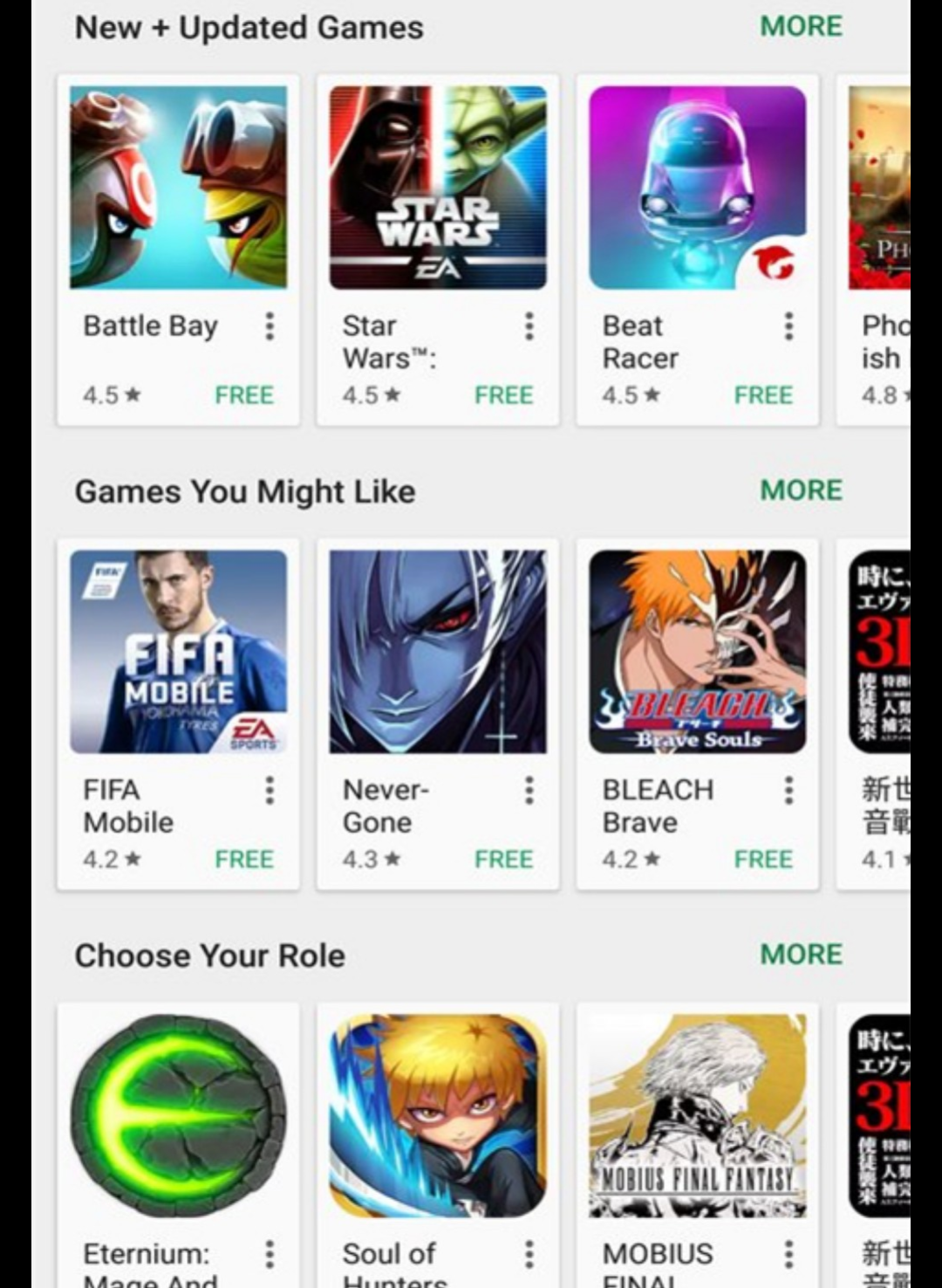
Task: Open overflow menu on Eternium card
Action: pos(270,1255)
